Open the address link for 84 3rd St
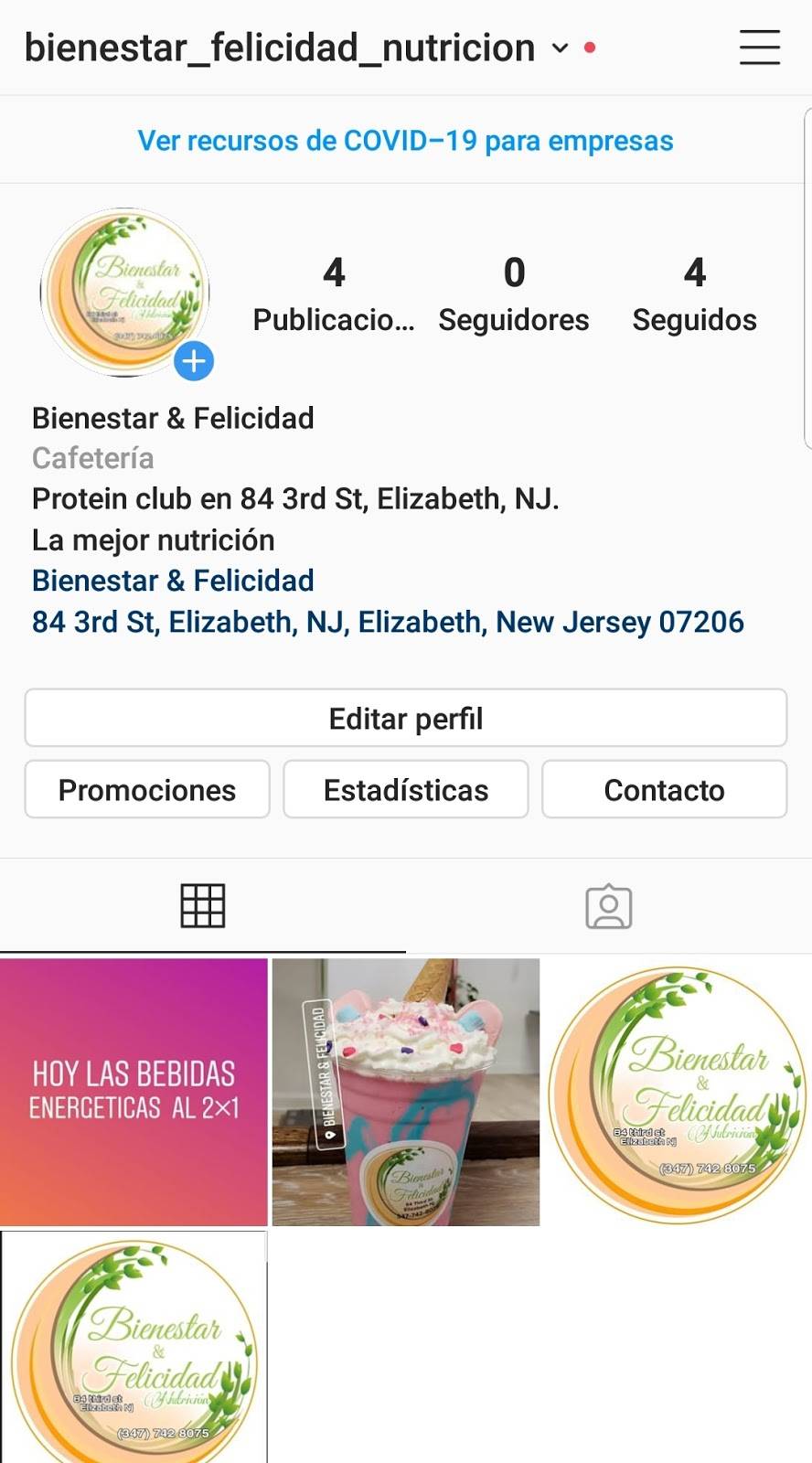812x1463 pixels. 388,622
